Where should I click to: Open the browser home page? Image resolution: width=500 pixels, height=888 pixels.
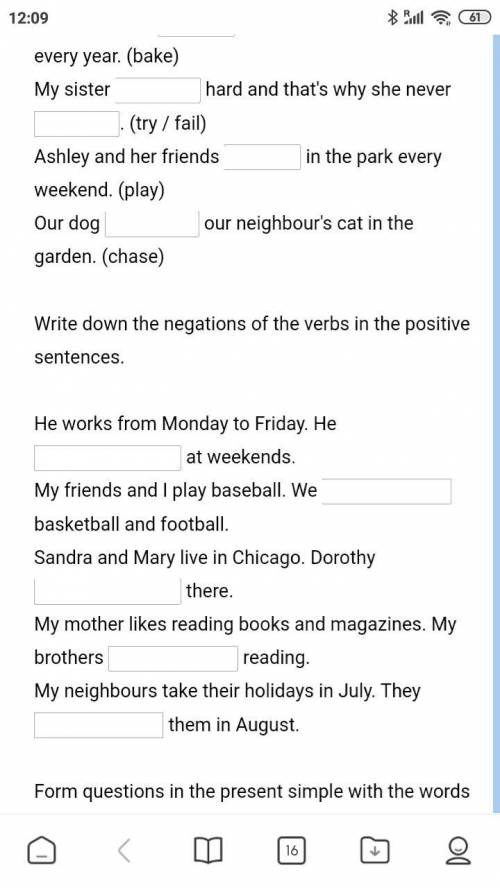[x=42, y=851]
